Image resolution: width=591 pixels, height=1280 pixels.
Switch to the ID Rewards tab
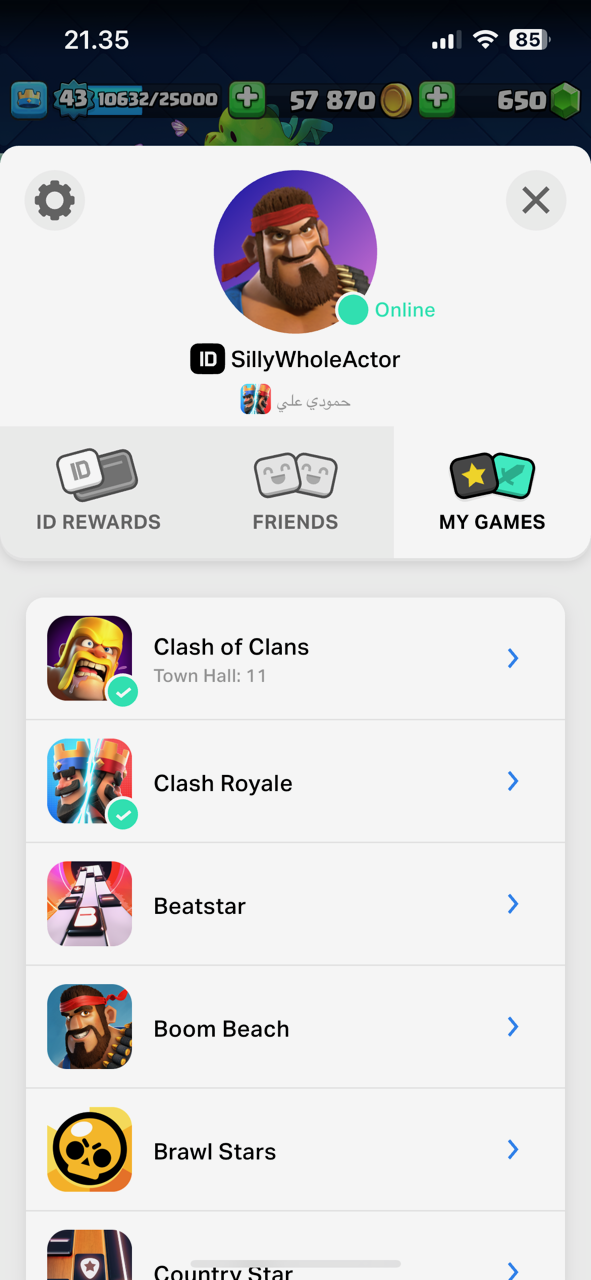point(98,492)
